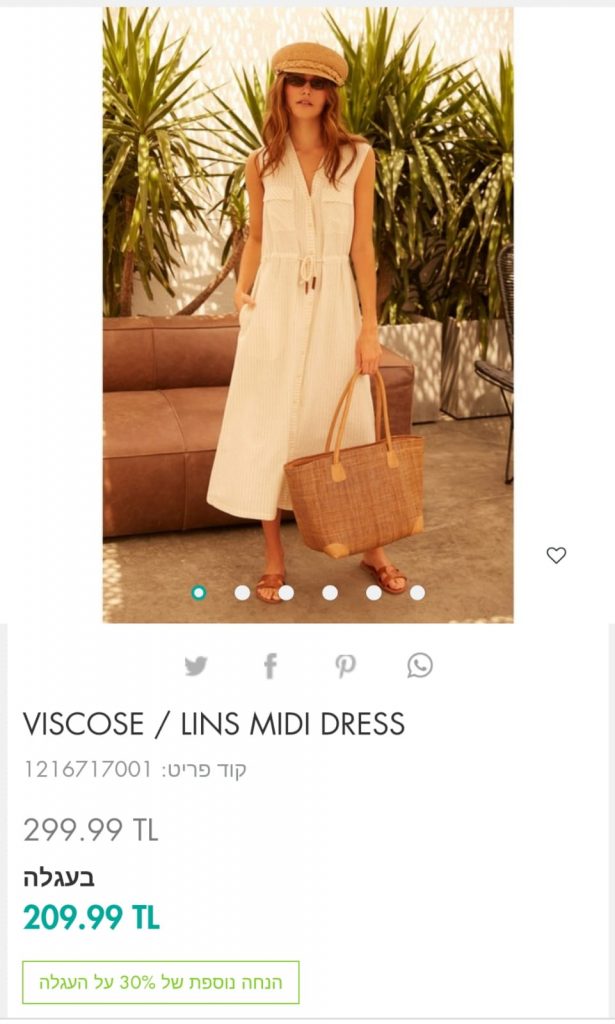Tap the extra 30% cart discount banner
The width and height of the screenshot is (615, 1024).
point(161,982)
